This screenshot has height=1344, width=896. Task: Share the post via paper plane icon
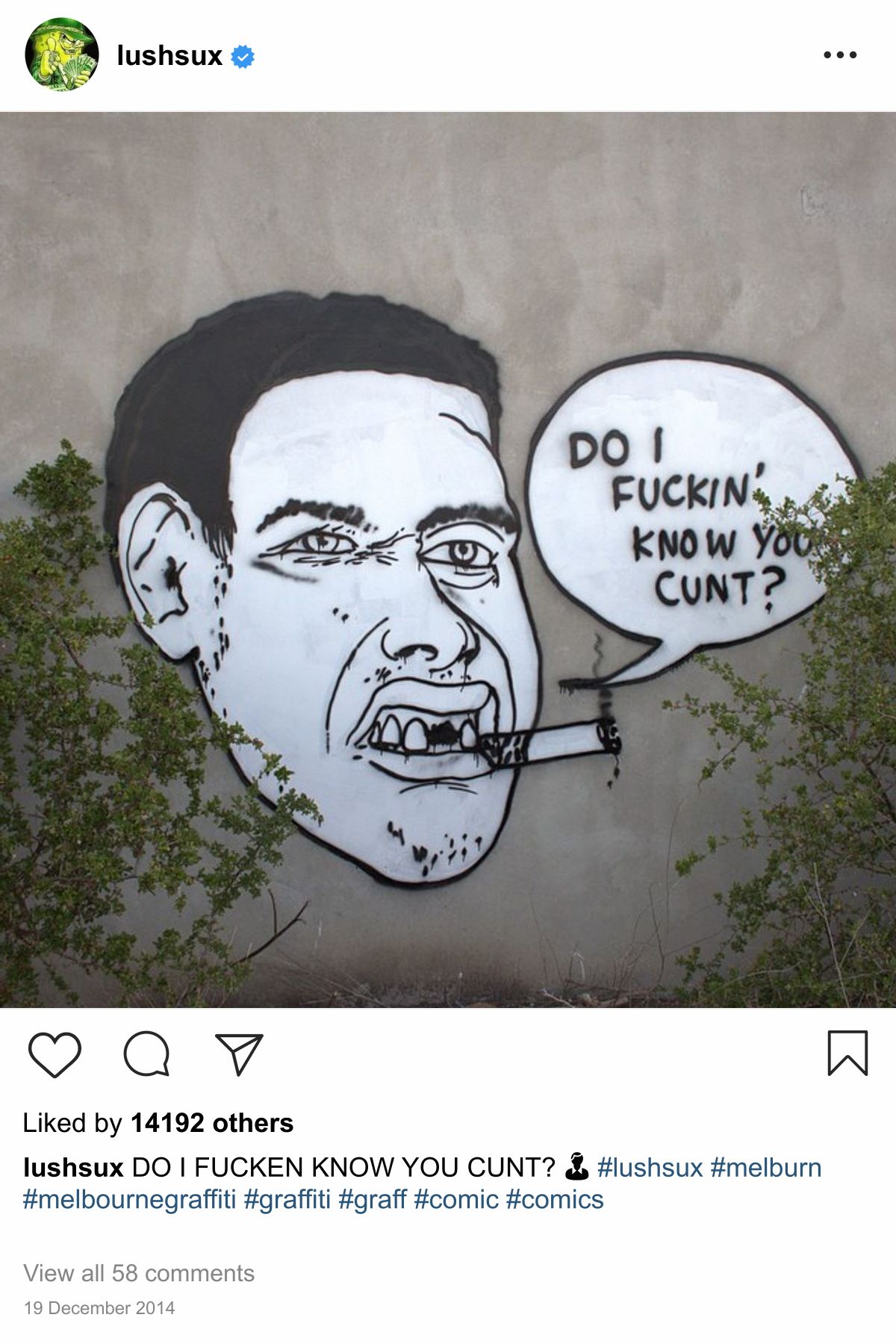239,1054
